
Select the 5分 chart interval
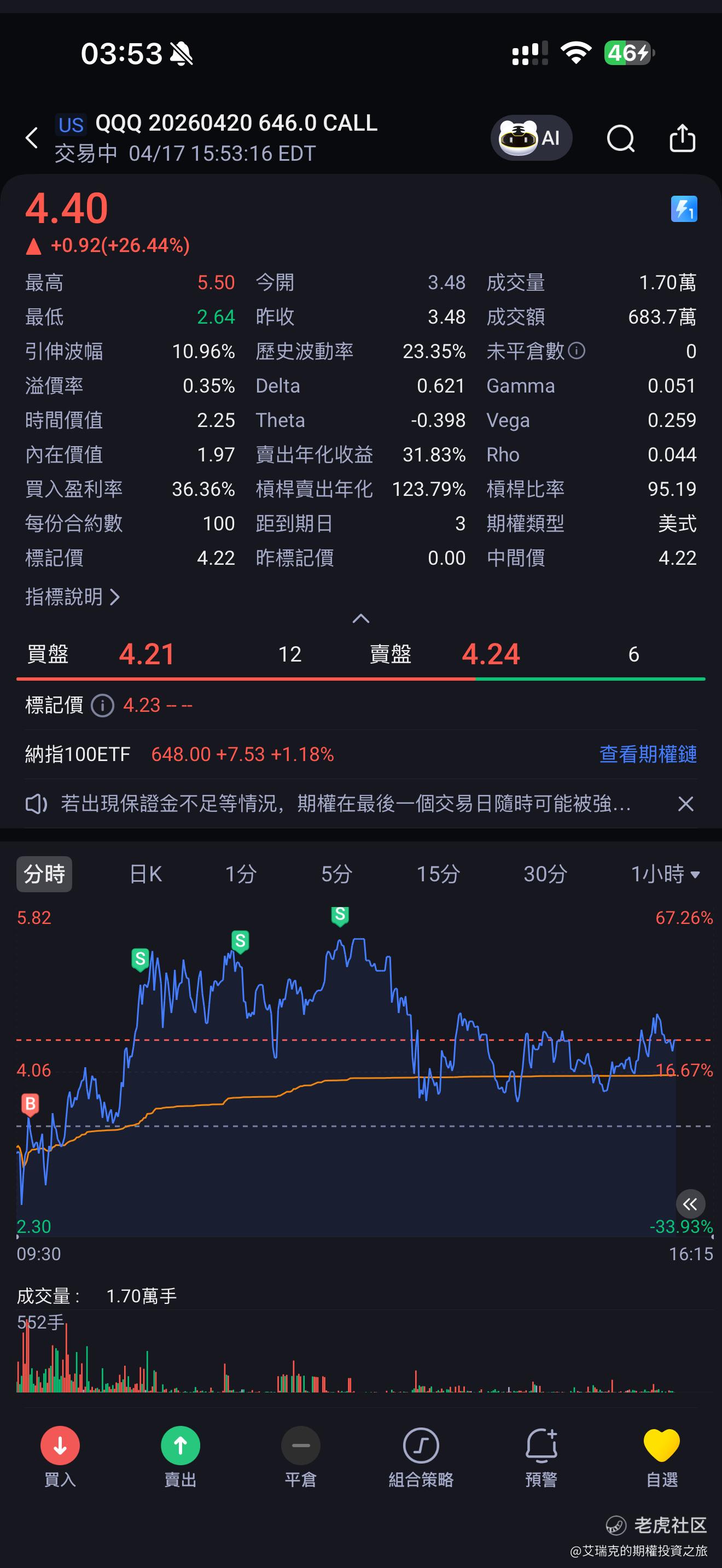[x=336, y=874]
